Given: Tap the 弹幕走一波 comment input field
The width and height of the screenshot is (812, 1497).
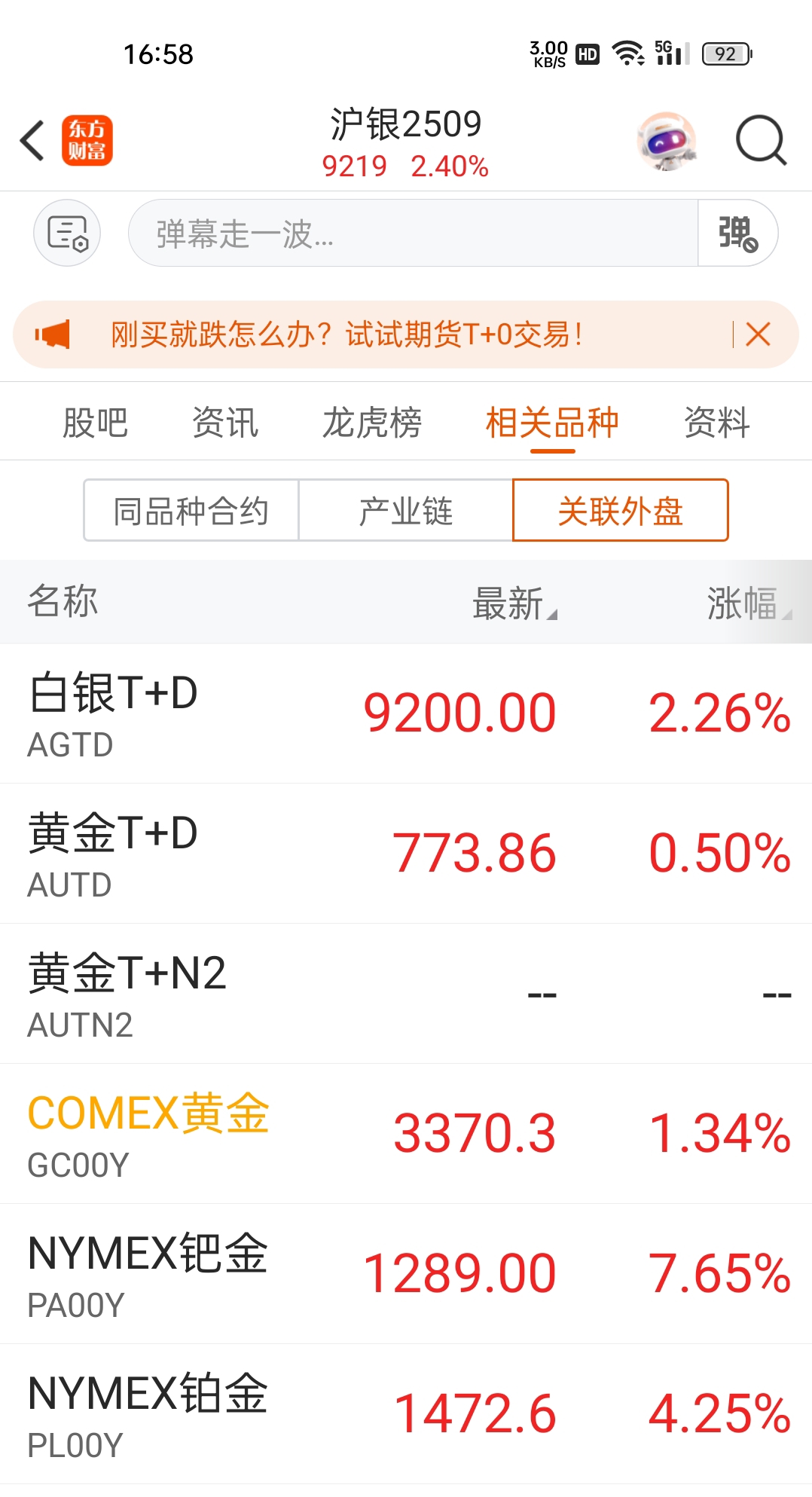Looking at the screenshot, I should pyautogui.click(x=413, y=233).
